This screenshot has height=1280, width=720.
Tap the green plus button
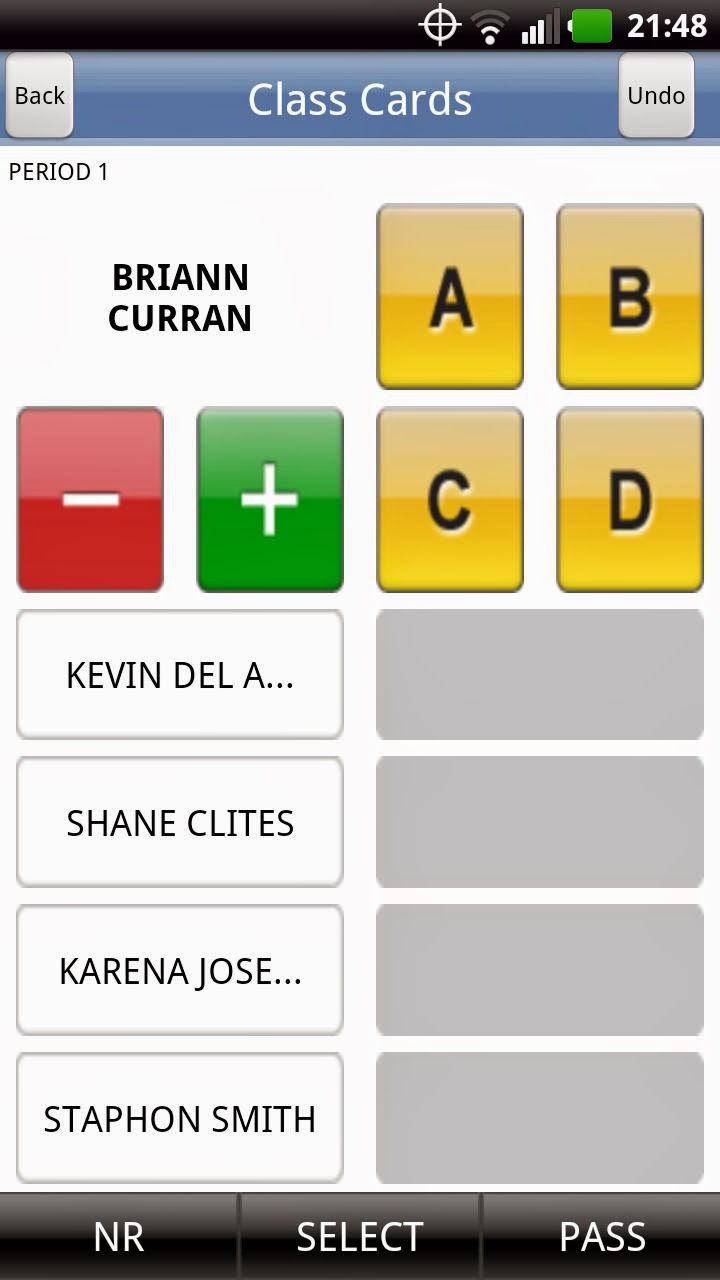[270, 499]
